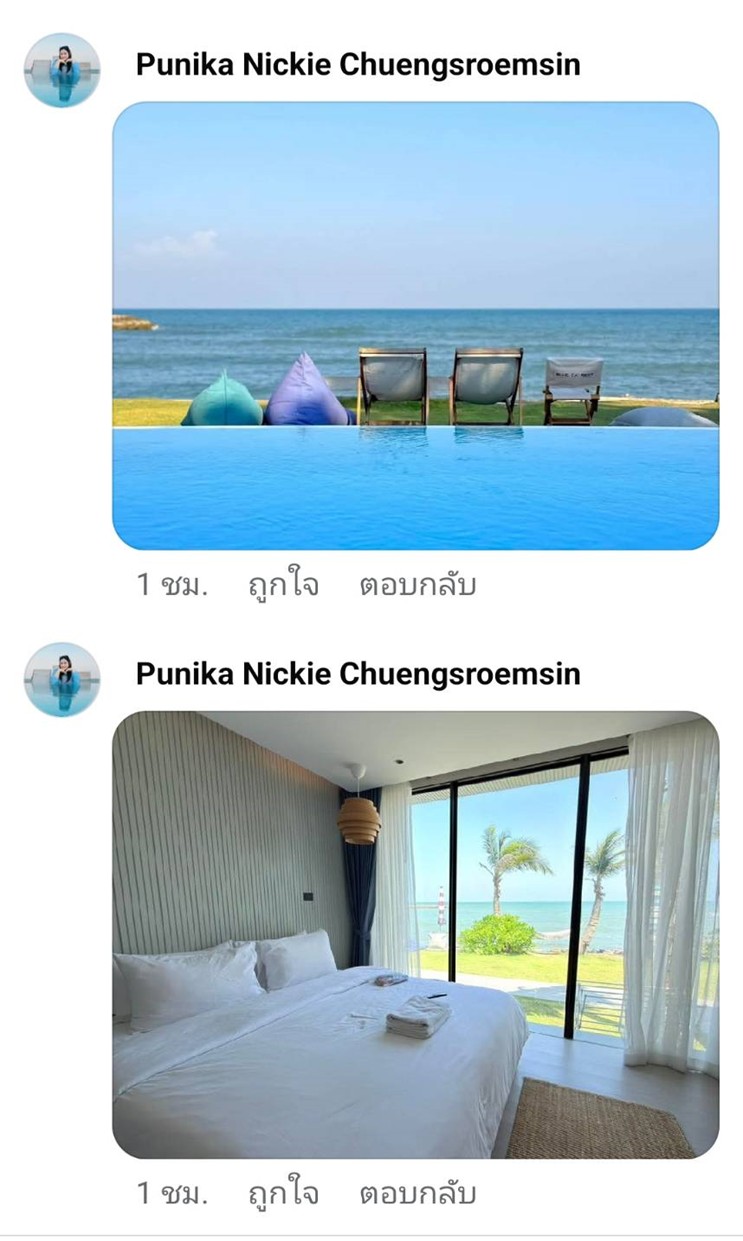Like the comment with the bedroom photo
This screenshot has height=1241, width=743.
283,1193
